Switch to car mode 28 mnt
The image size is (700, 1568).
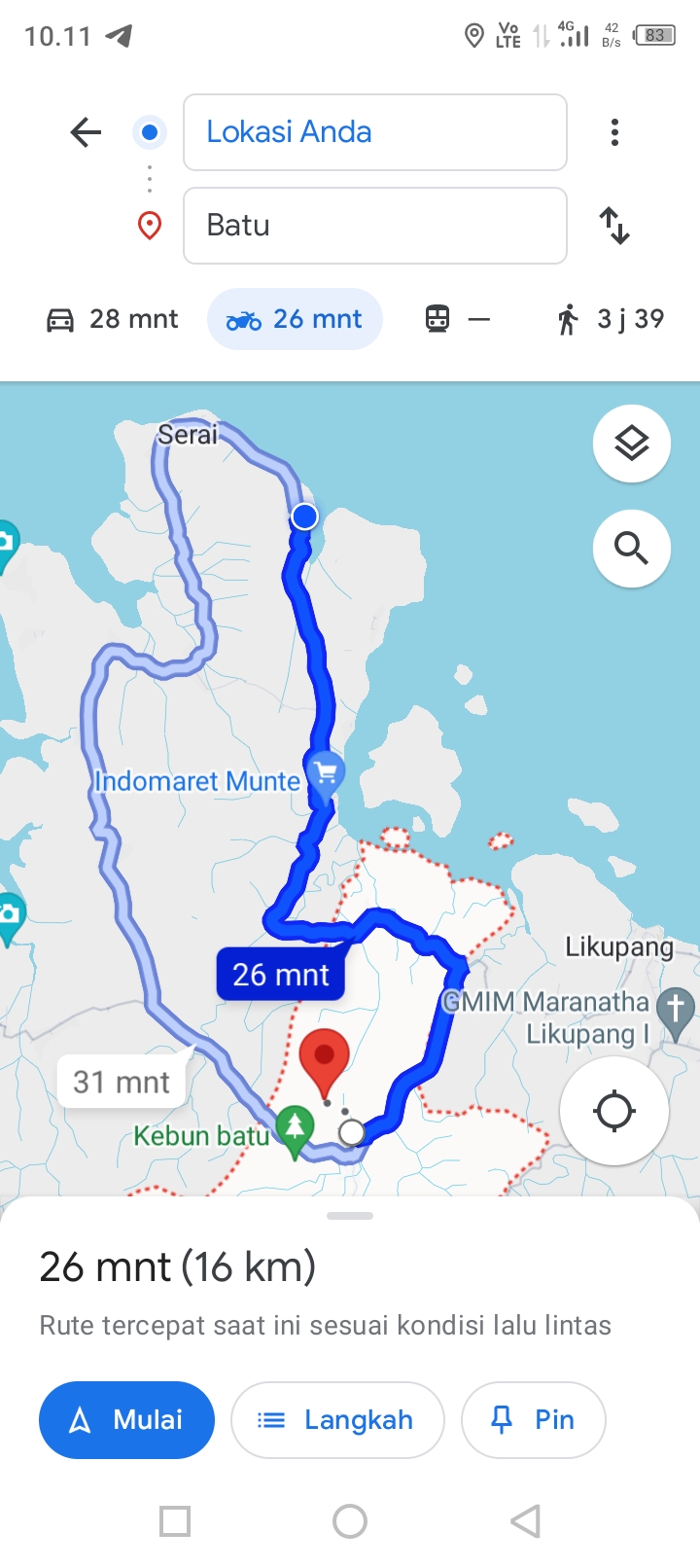(x=113, y=319)
